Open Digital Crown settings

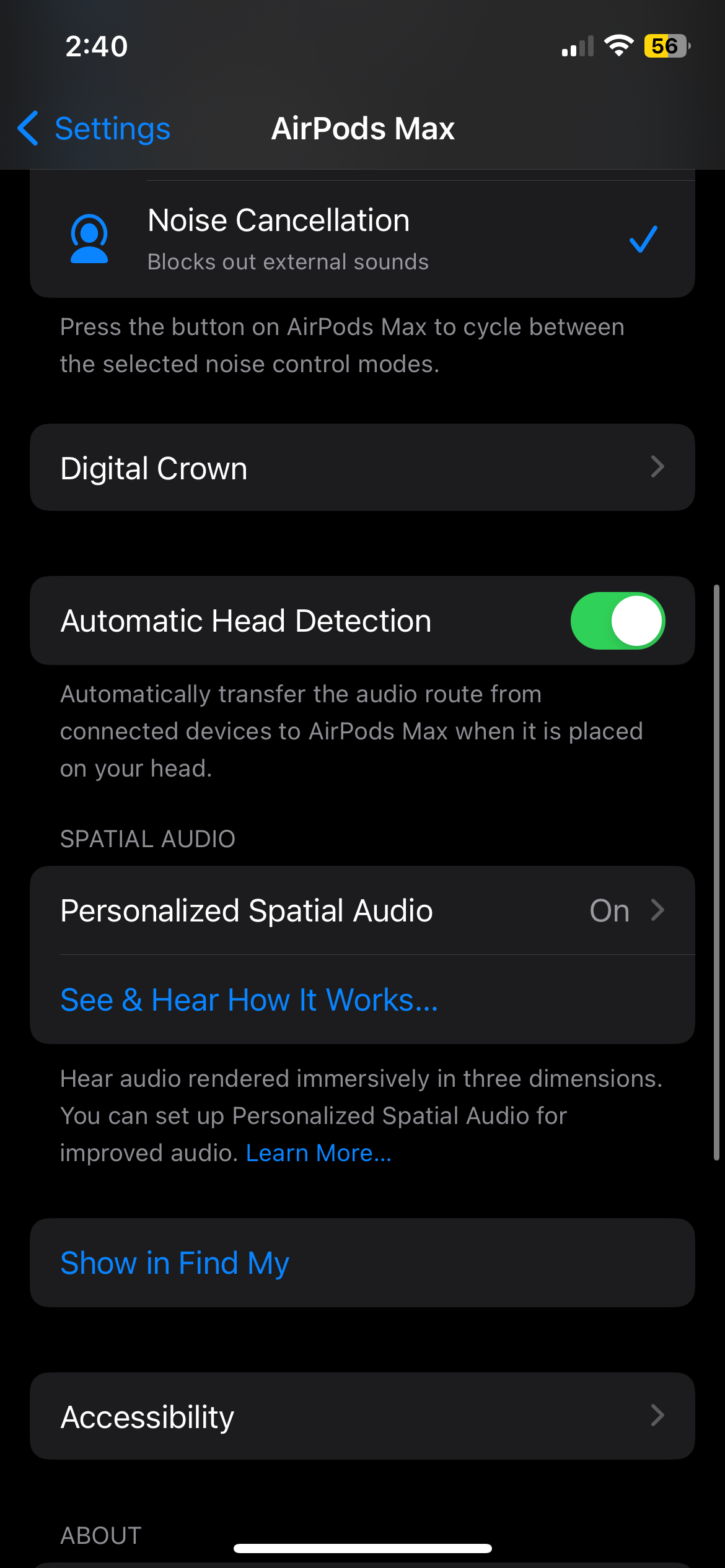(362, 468)
